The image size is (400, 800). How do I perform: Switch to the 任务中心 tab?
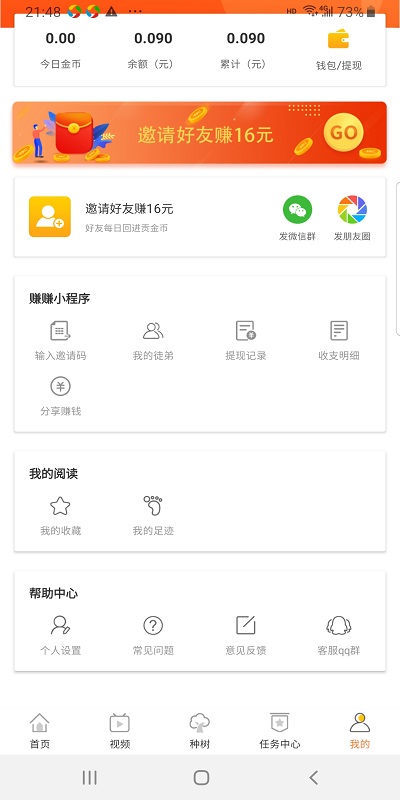tap(280, 731)
